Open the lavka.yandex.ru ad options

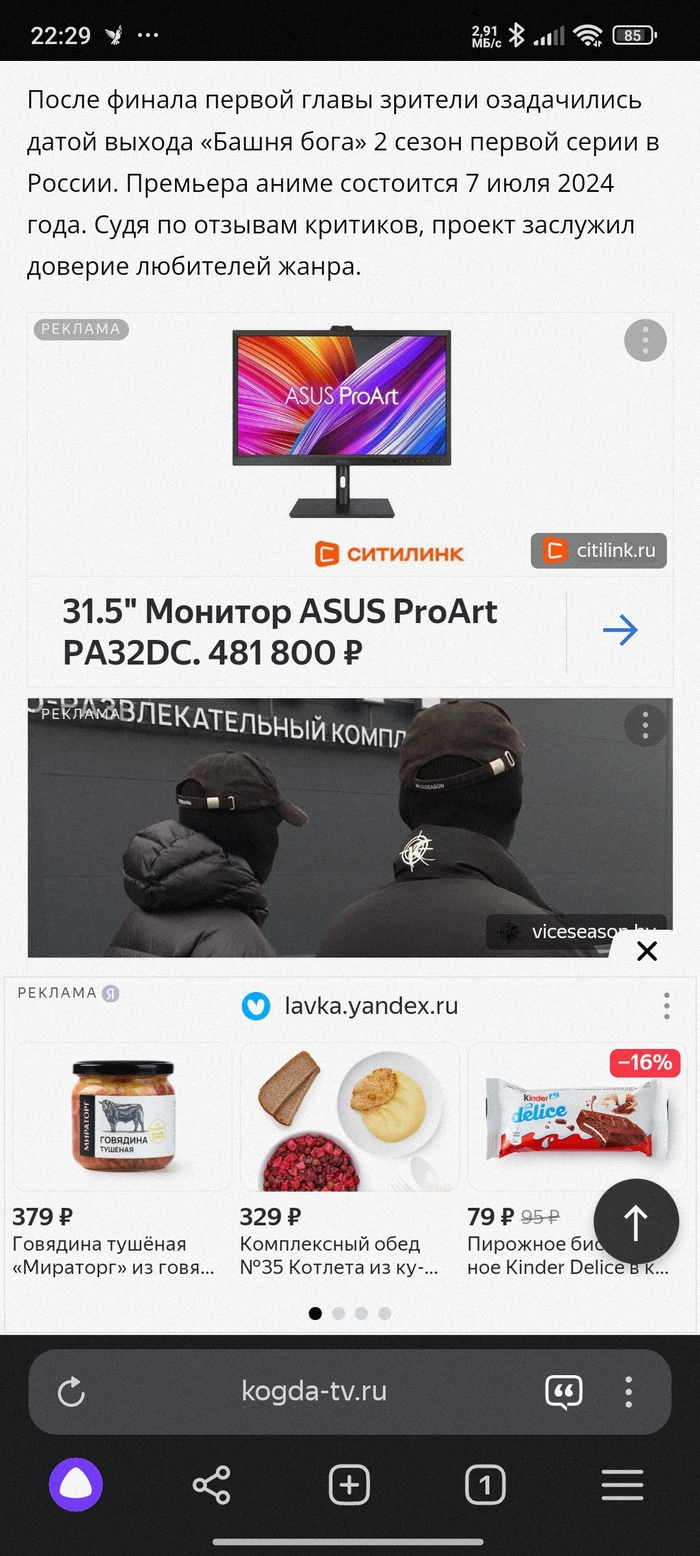click(x=667, y=1006)
